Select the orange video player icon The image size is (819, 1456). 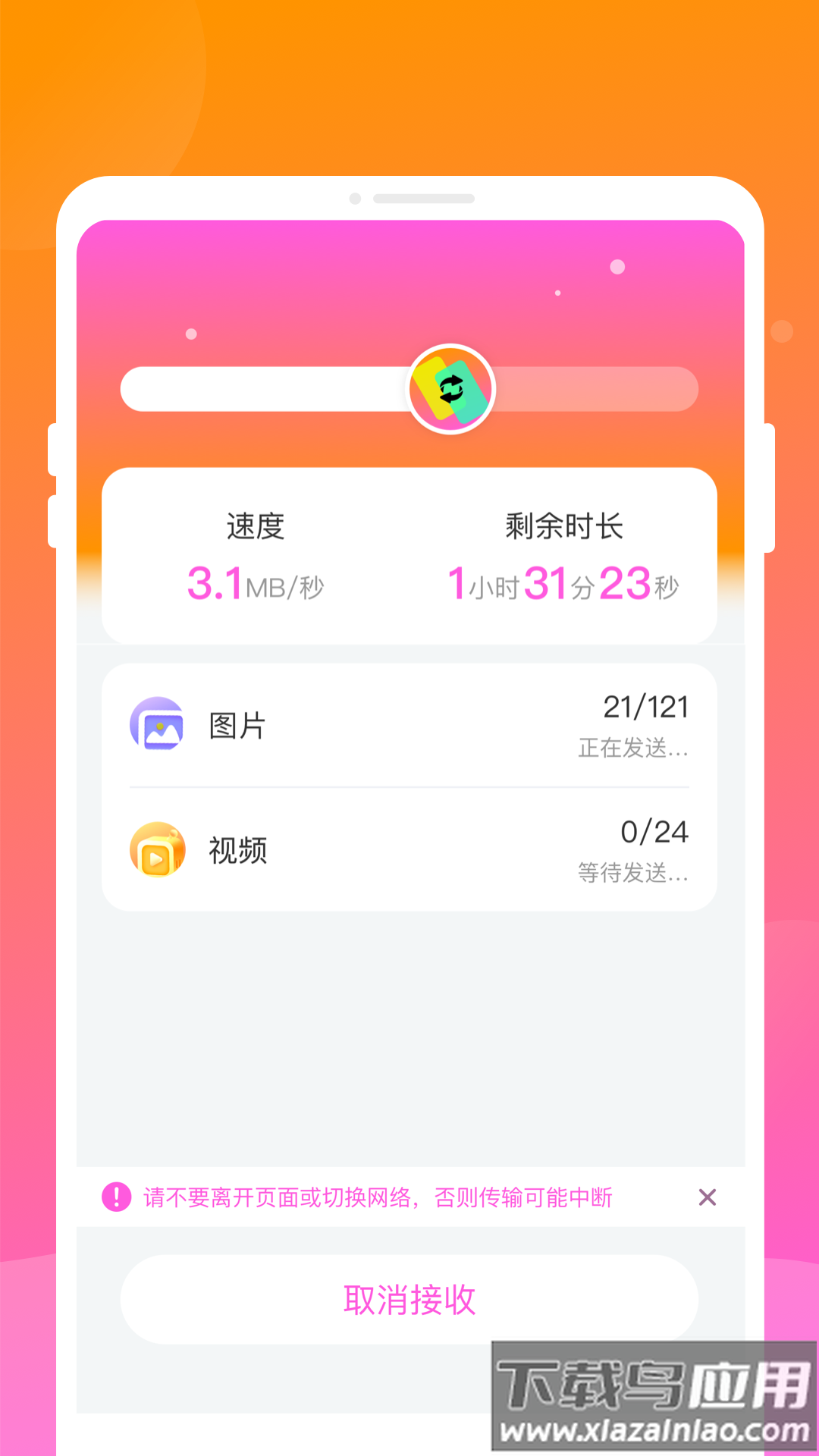point(156,850)
